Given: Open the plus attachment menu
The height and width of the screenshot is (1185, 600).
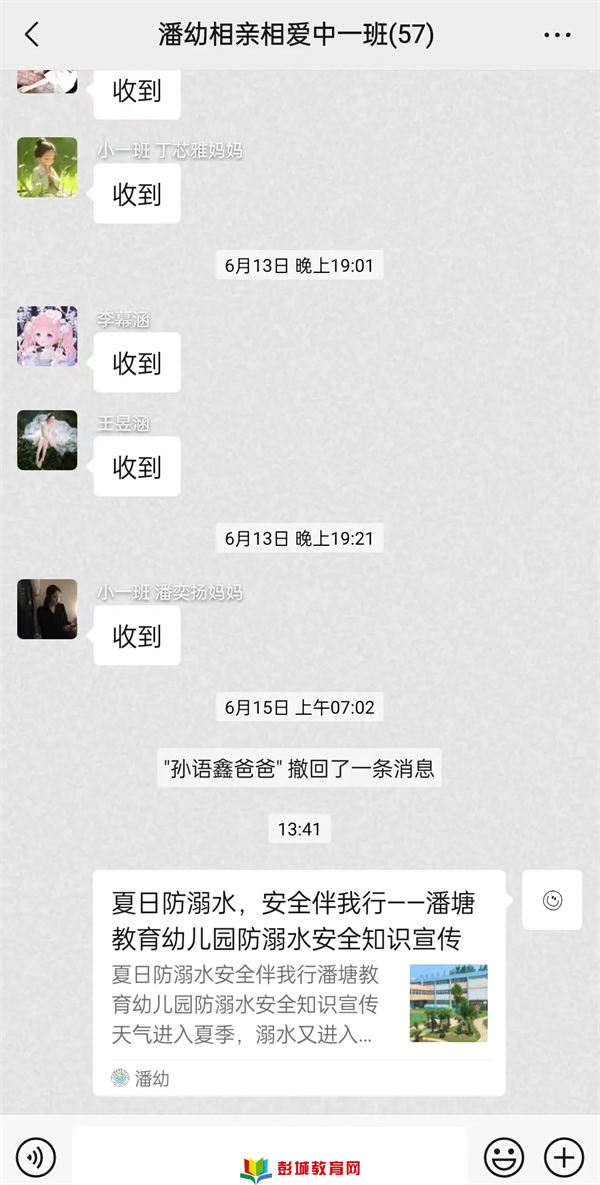Looking at the screenshot, I should 564,1157.
